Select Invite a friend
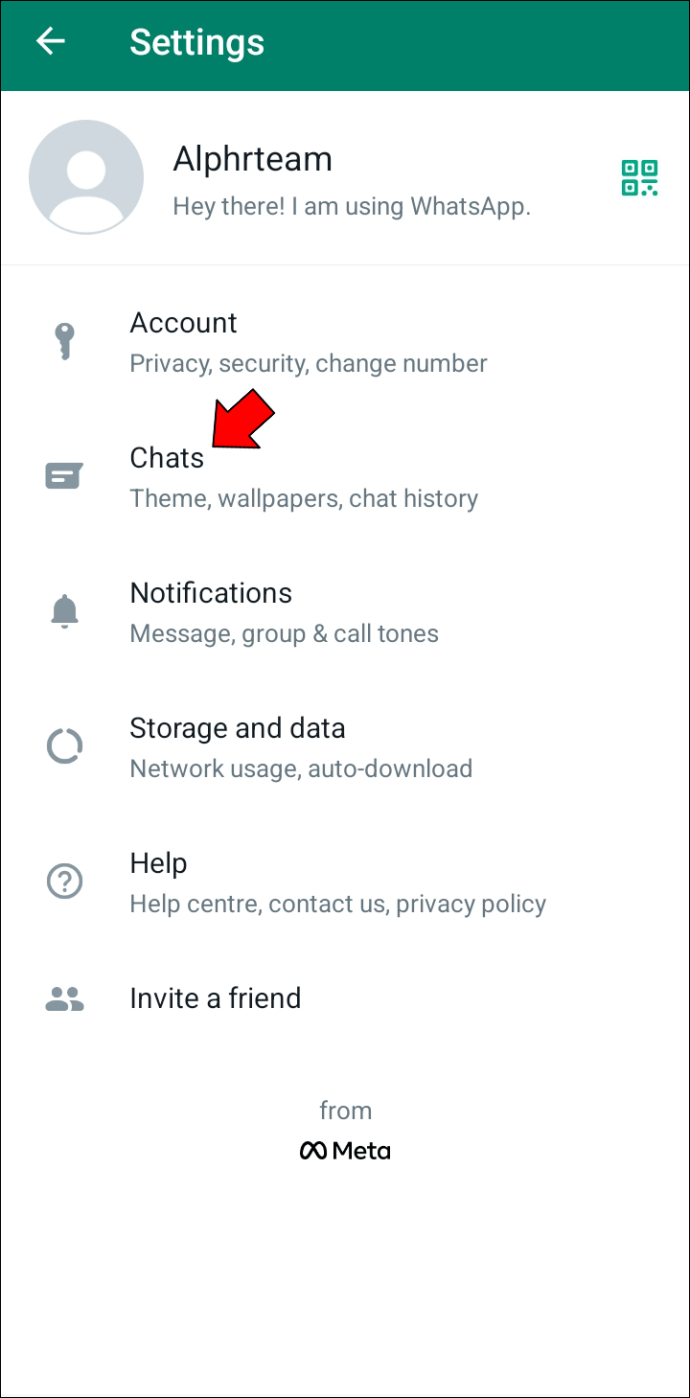 345,998
